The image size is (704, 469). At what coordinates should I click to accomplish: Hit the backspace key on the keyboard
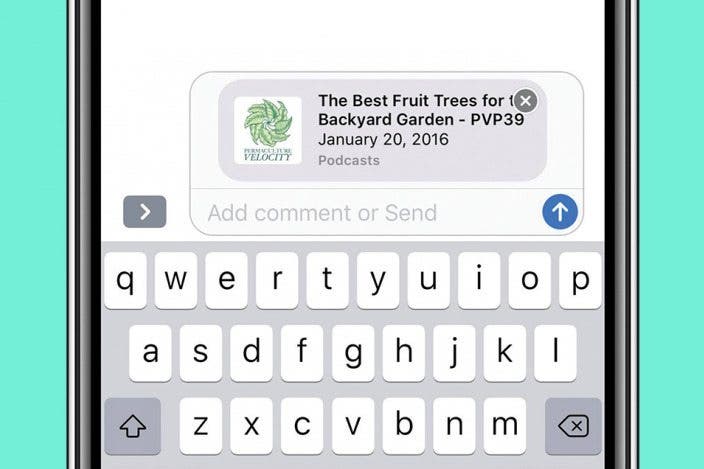tap(573, 425)
